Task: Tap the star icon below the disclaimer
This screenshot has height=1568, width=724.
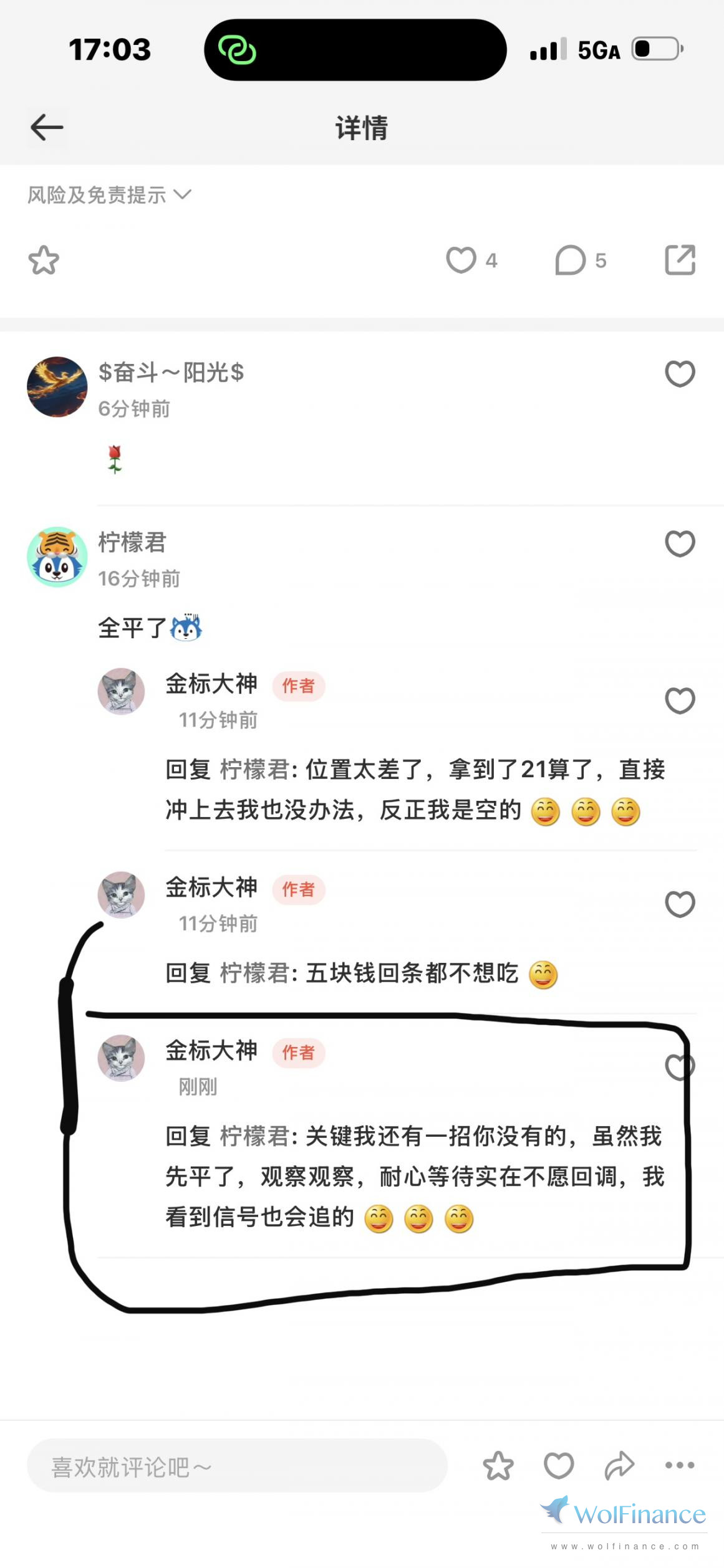Action: 44,261
